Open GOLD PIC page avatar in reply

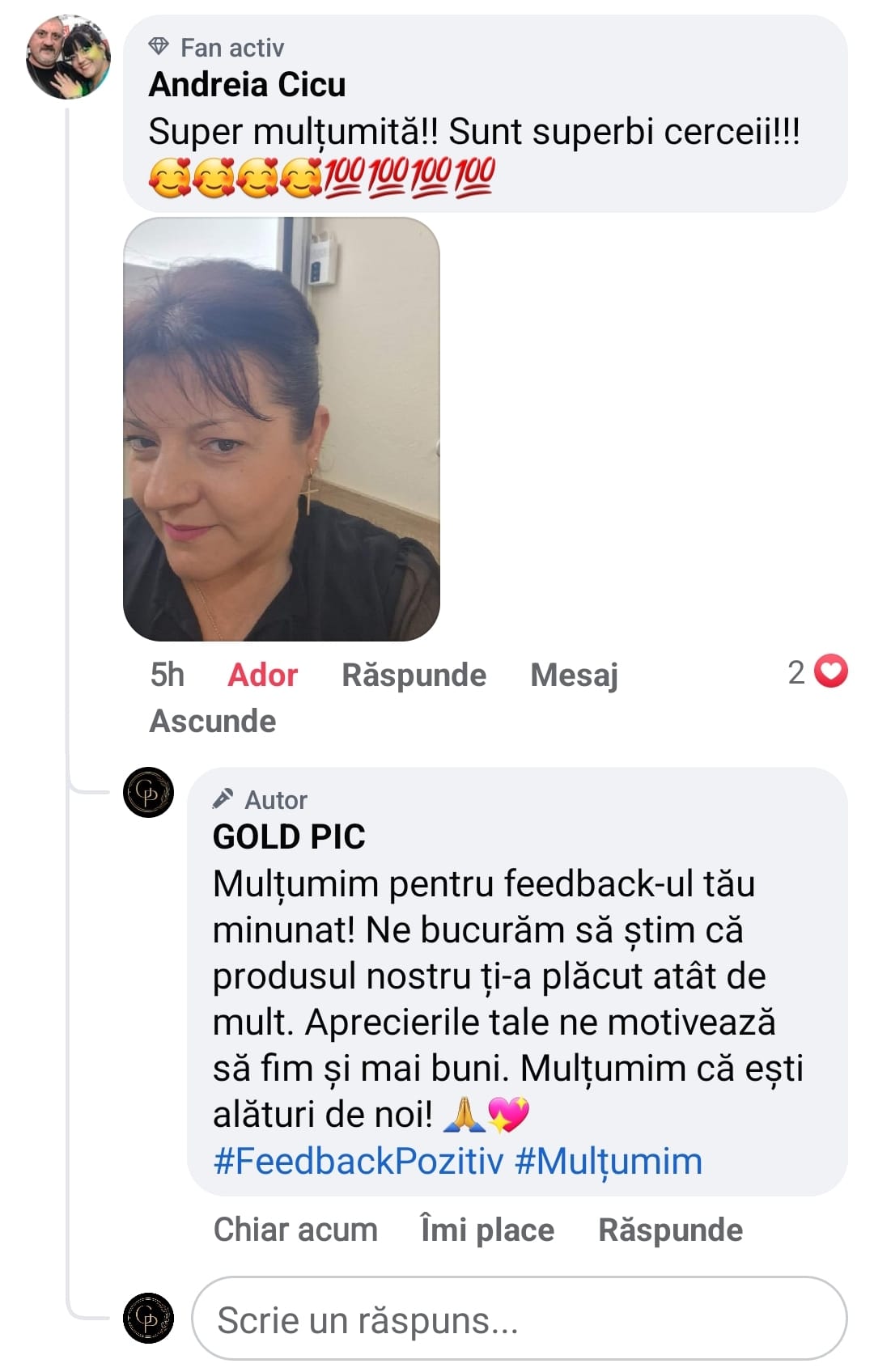pos(148,793)
